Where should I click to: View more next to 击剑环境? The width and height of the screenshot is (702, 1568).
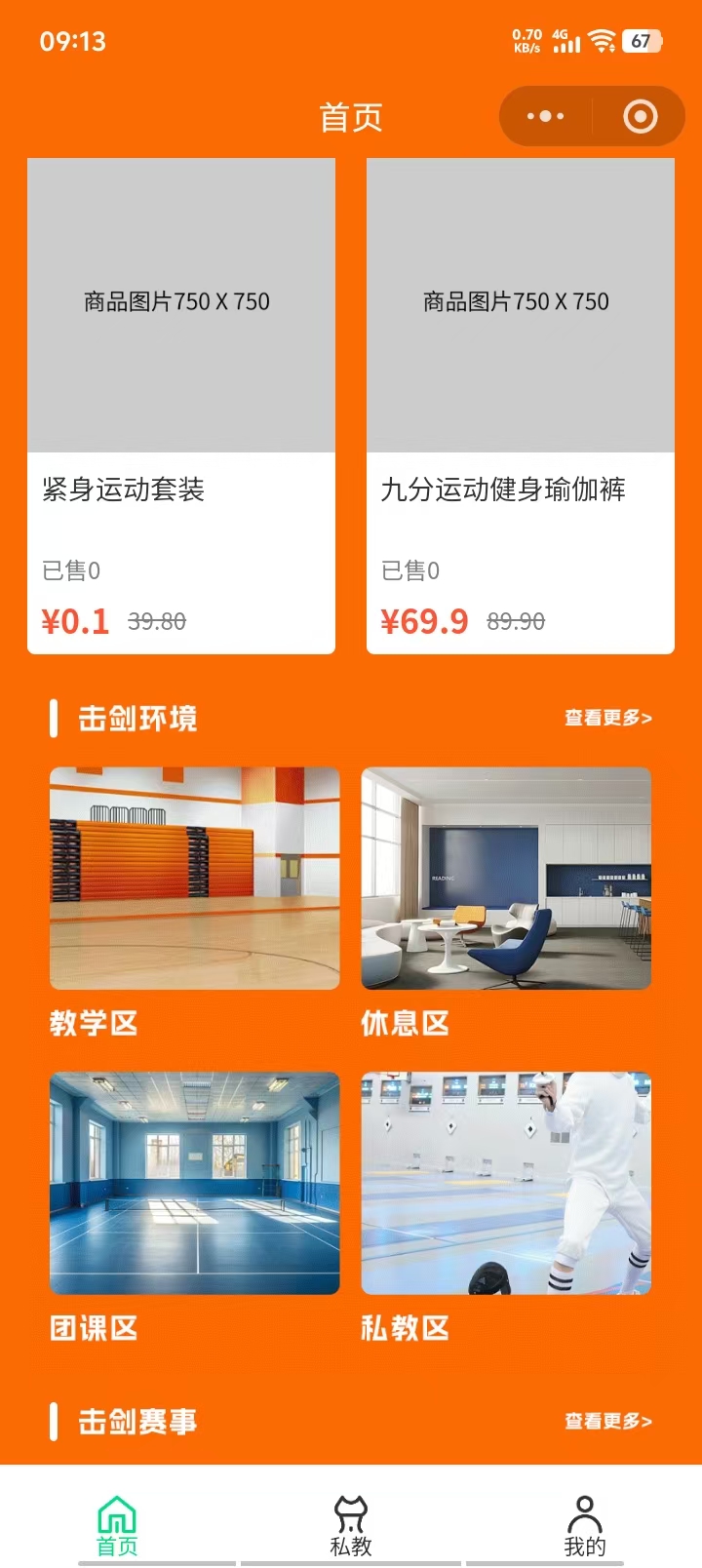point(607,718)
